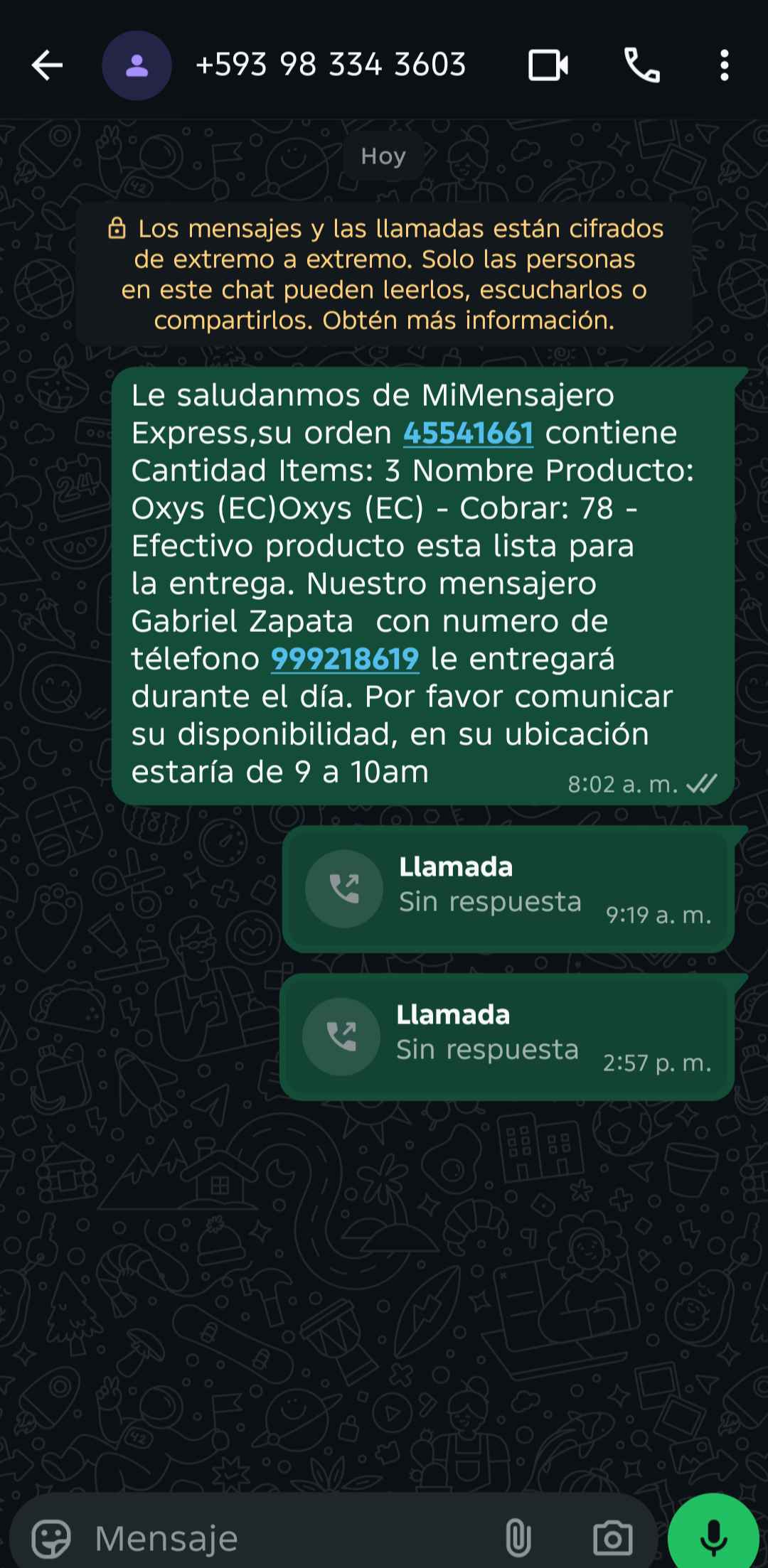The width and height of the screenshot is (768, 1568).
Task: Go back to the chat list
Action: [x=47, y=65]
